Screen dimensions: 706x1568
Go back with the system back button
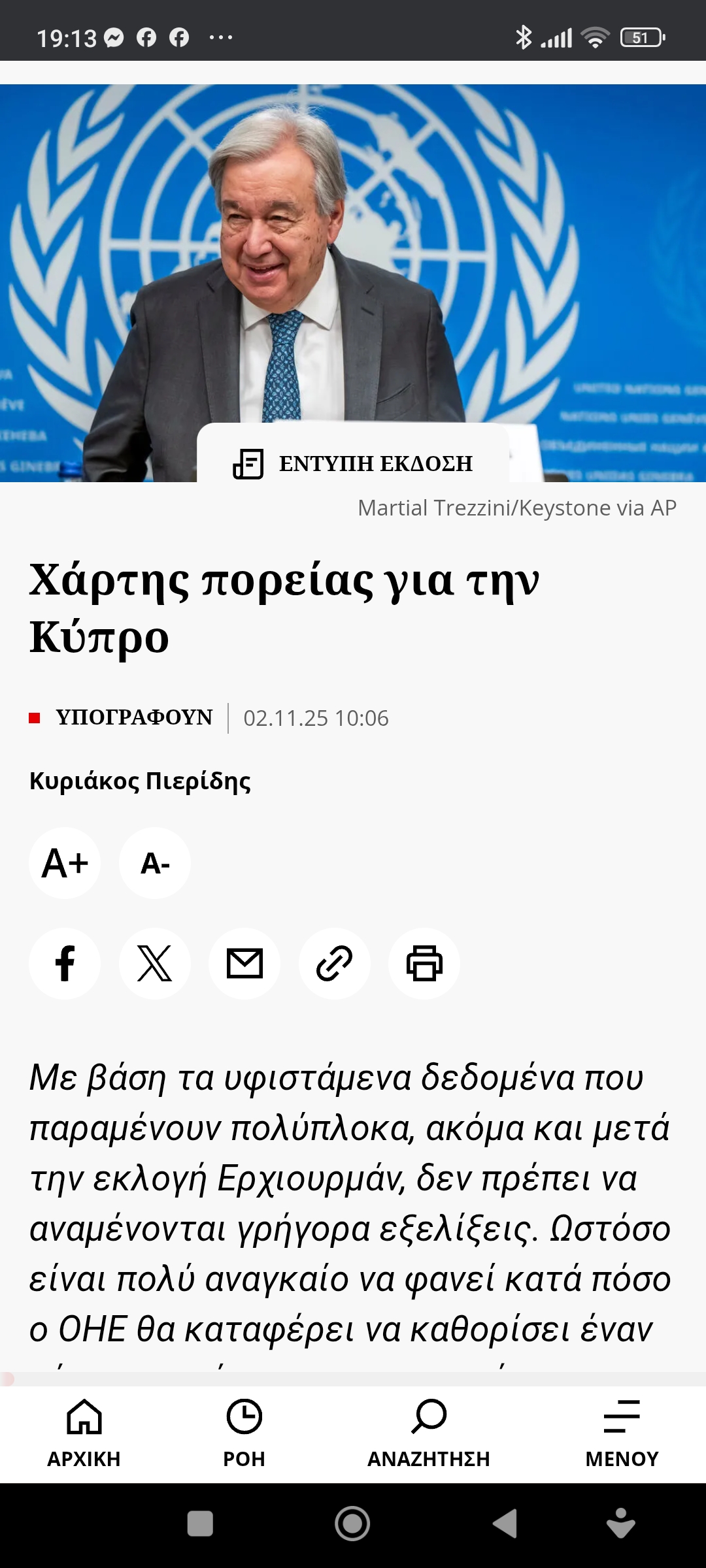pyautogui.click(x=505, y=1524)
